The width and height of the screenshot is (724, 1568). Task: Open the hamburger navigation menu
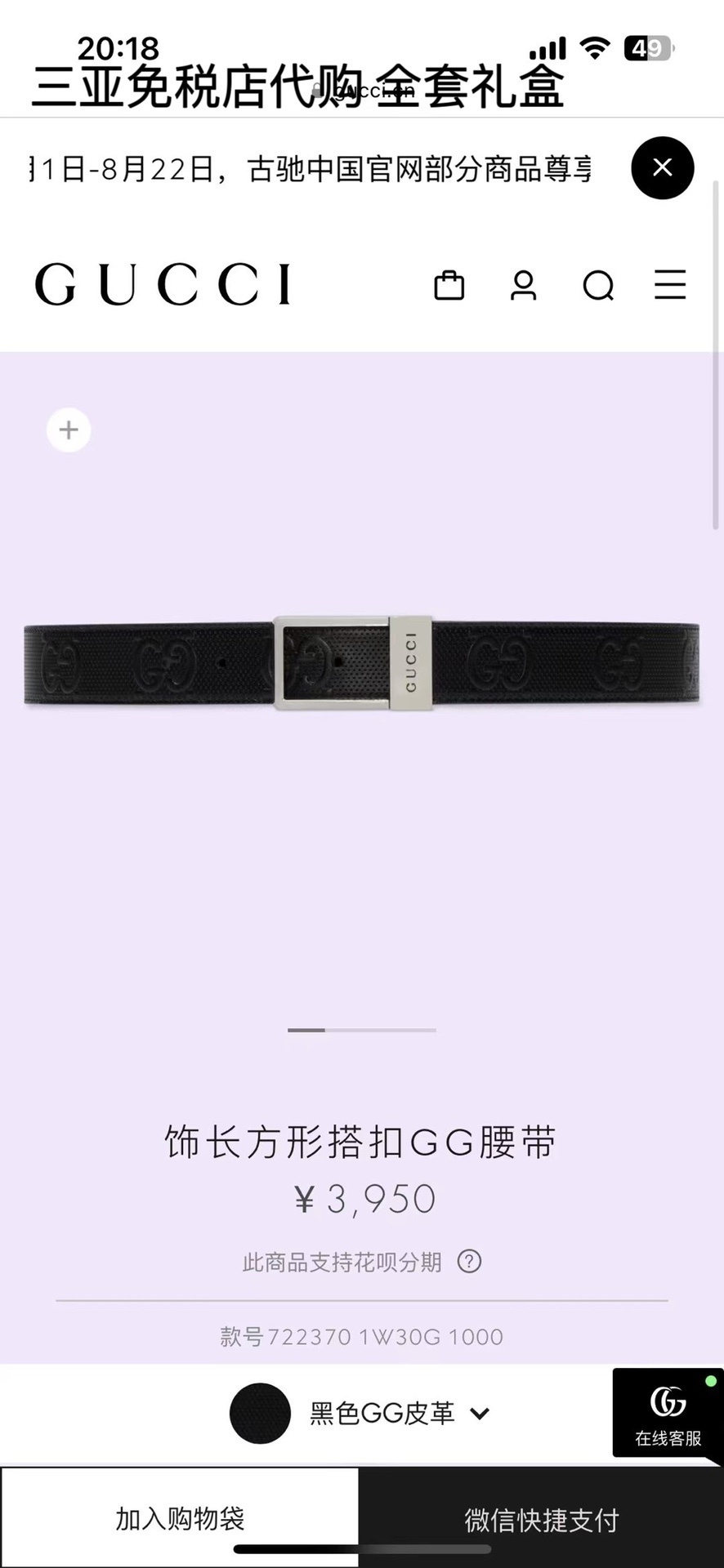point(669,285)
